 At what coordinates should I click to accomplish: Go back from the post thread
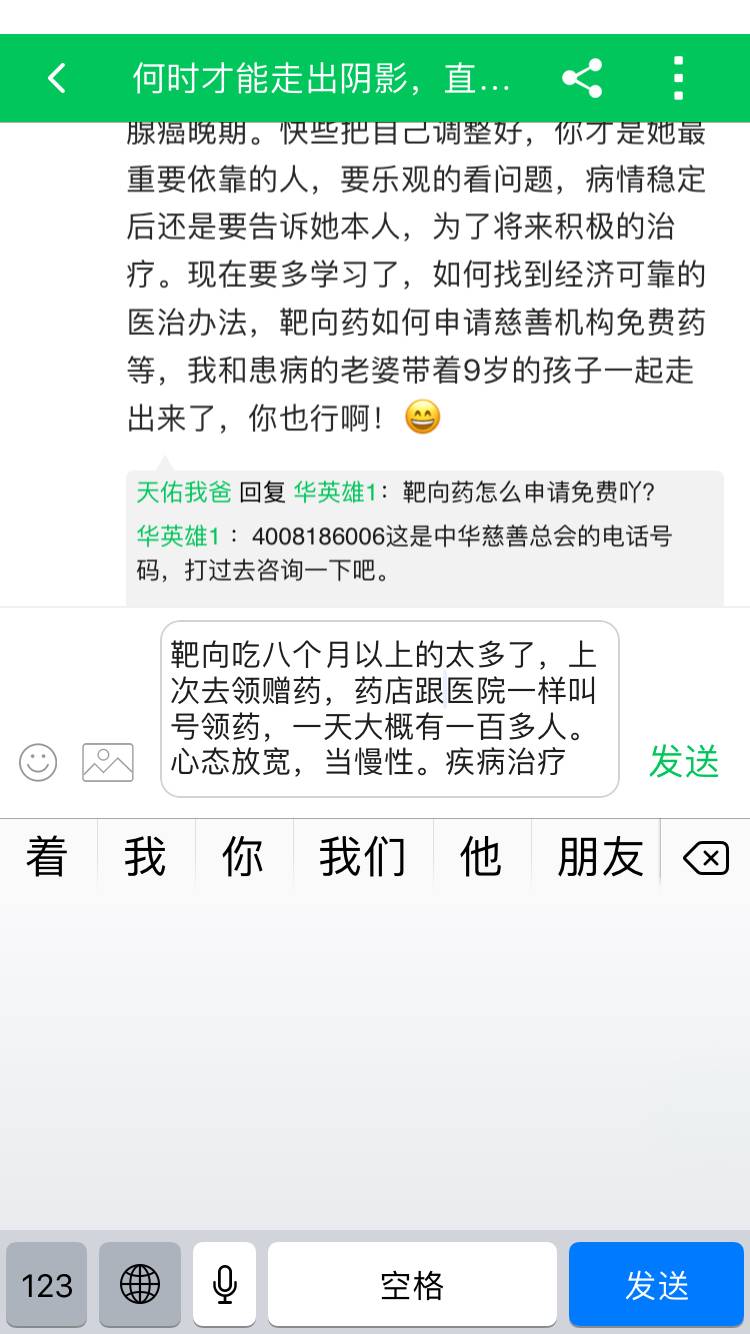pyautogui.click(x=57, y=78)
